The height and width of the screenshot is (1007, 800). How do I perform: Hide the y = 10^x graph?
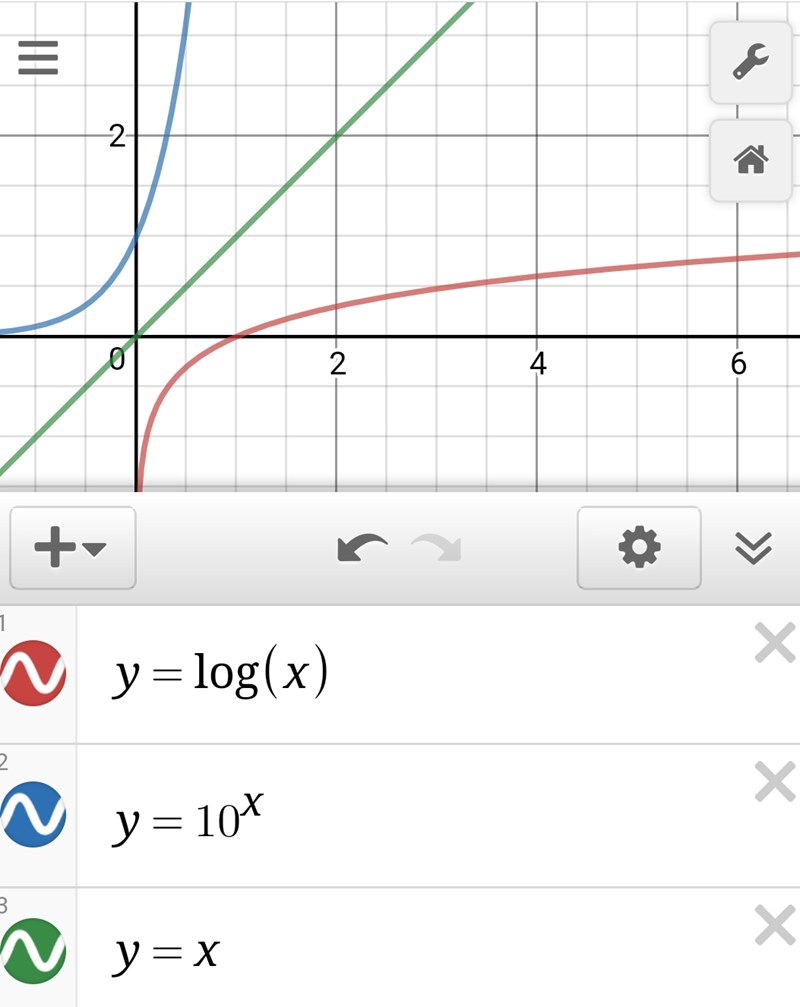[x=35, y=815]
